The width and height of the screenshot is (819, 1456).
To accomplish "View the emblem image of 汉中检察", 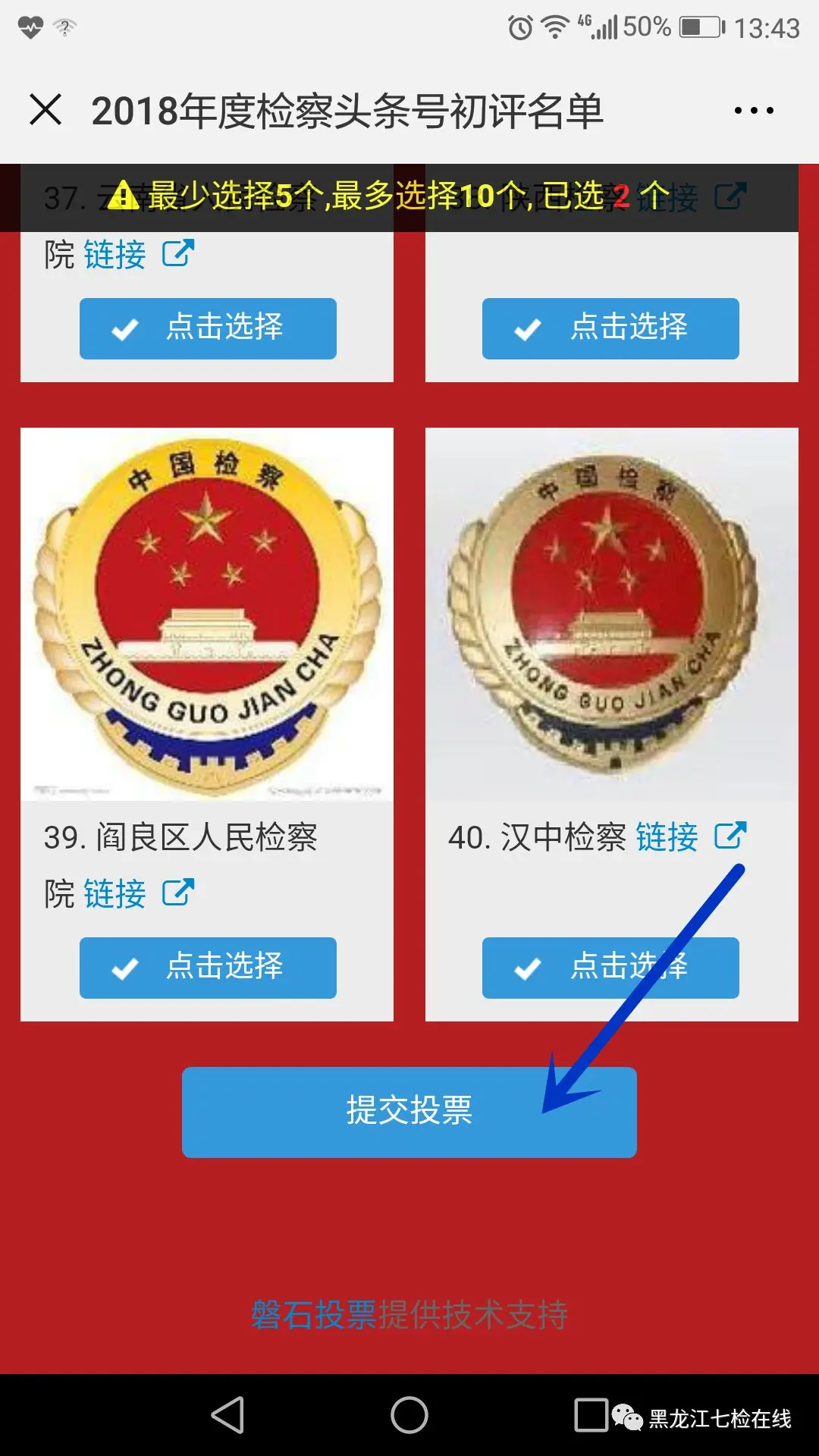I will coord(611,614).
